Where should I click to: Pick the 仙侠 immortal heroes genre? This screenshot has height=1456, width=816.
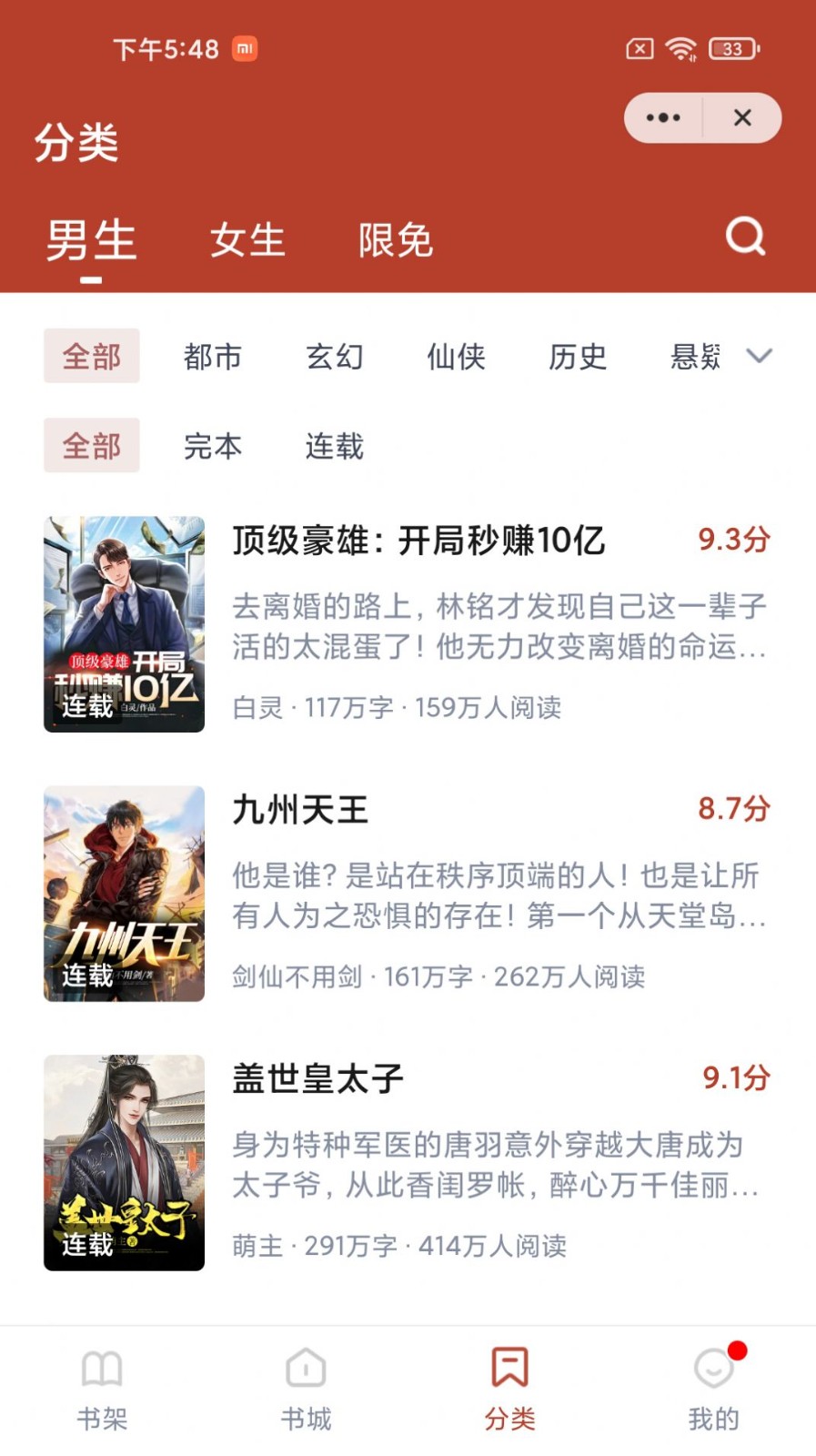pos(456,357)
